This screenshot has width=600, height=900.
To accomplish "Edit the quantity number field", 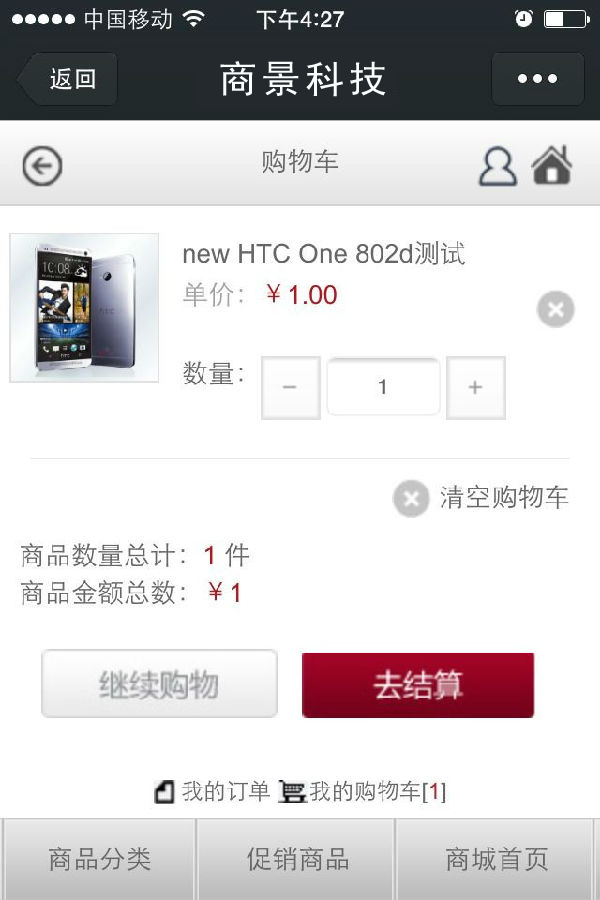I will [383, 387].
